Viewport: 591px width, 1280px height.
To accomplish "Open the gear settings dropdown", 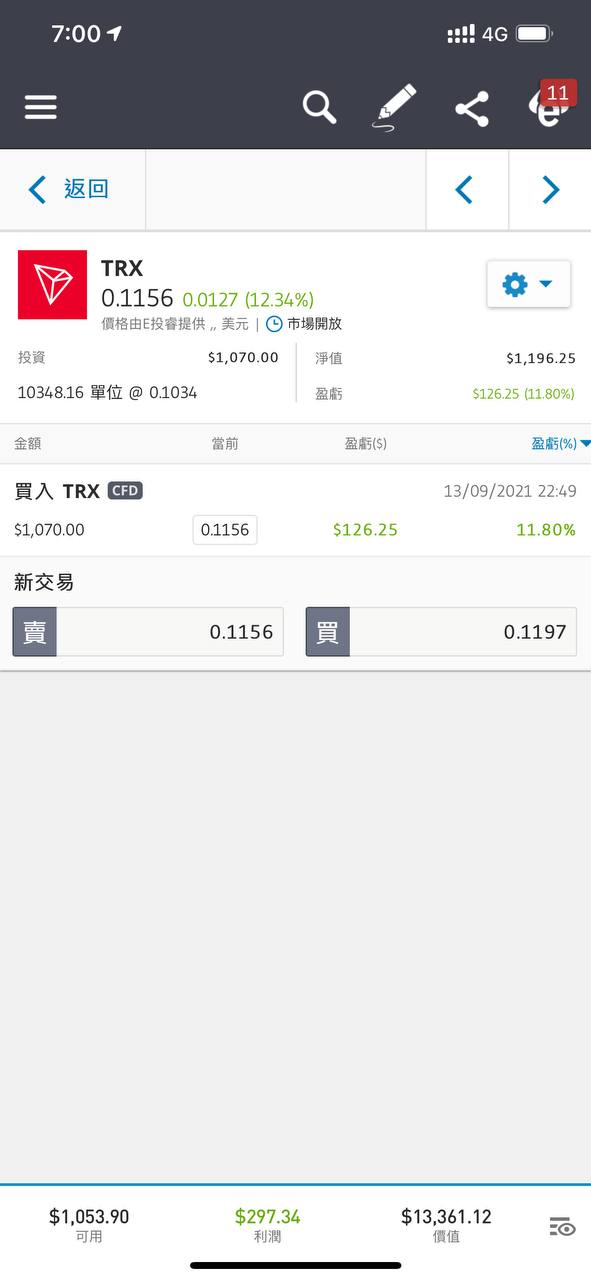I will click(529, 284).
